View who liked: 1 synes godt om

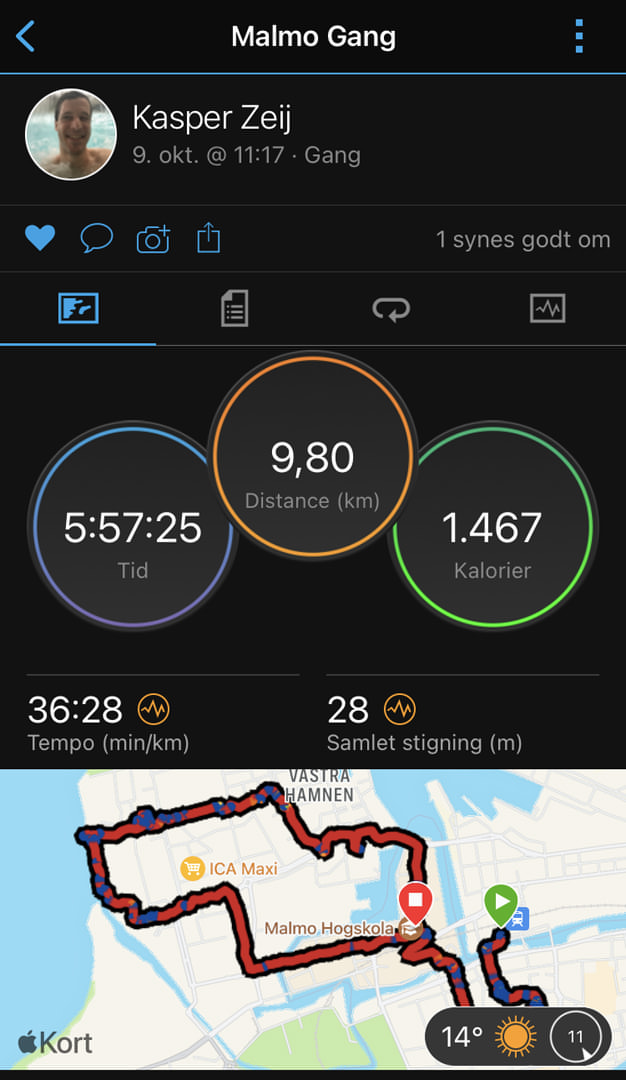pyautogui.click(x=523, y=239)
